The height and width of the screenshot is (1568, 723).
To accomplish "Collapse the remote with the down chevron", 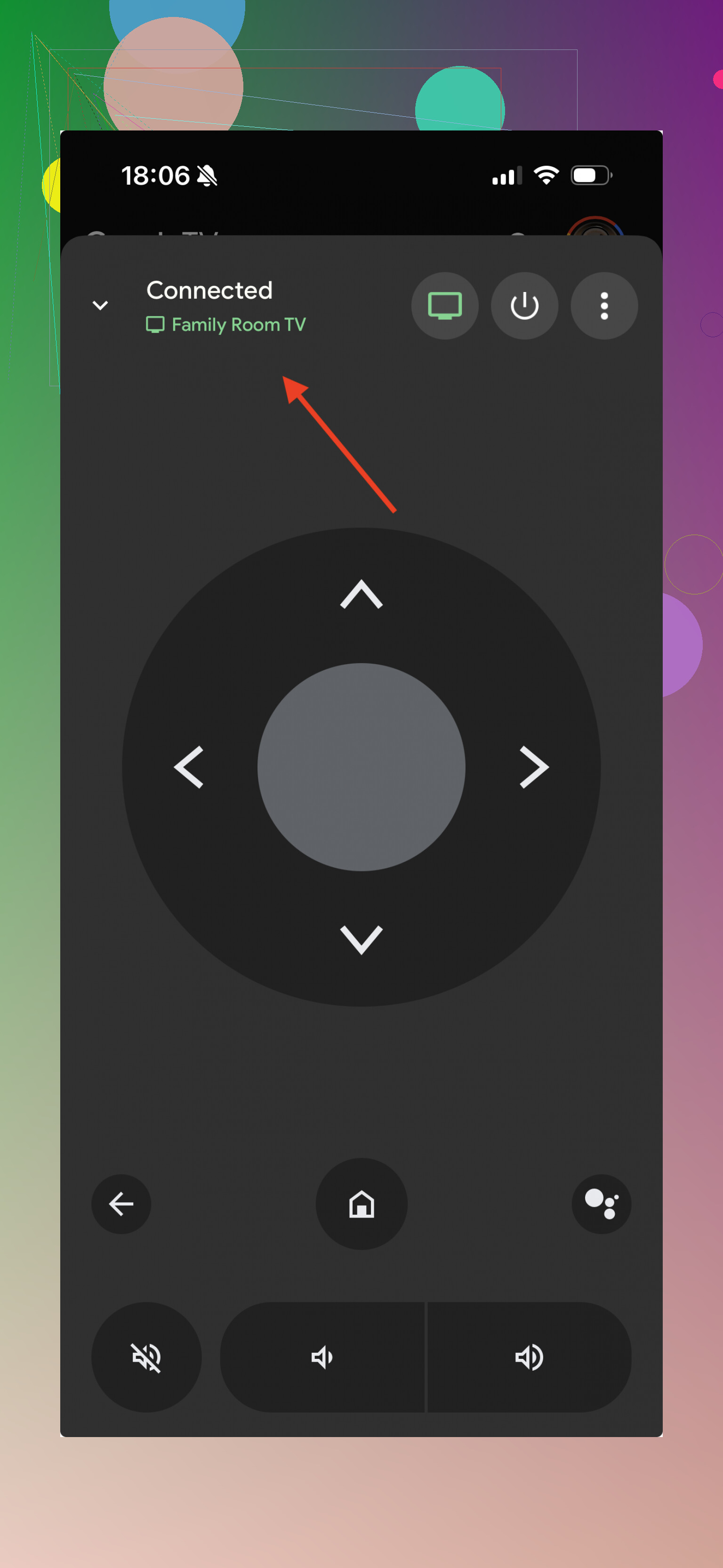I will pyautogui.click(x=100, y=305).
